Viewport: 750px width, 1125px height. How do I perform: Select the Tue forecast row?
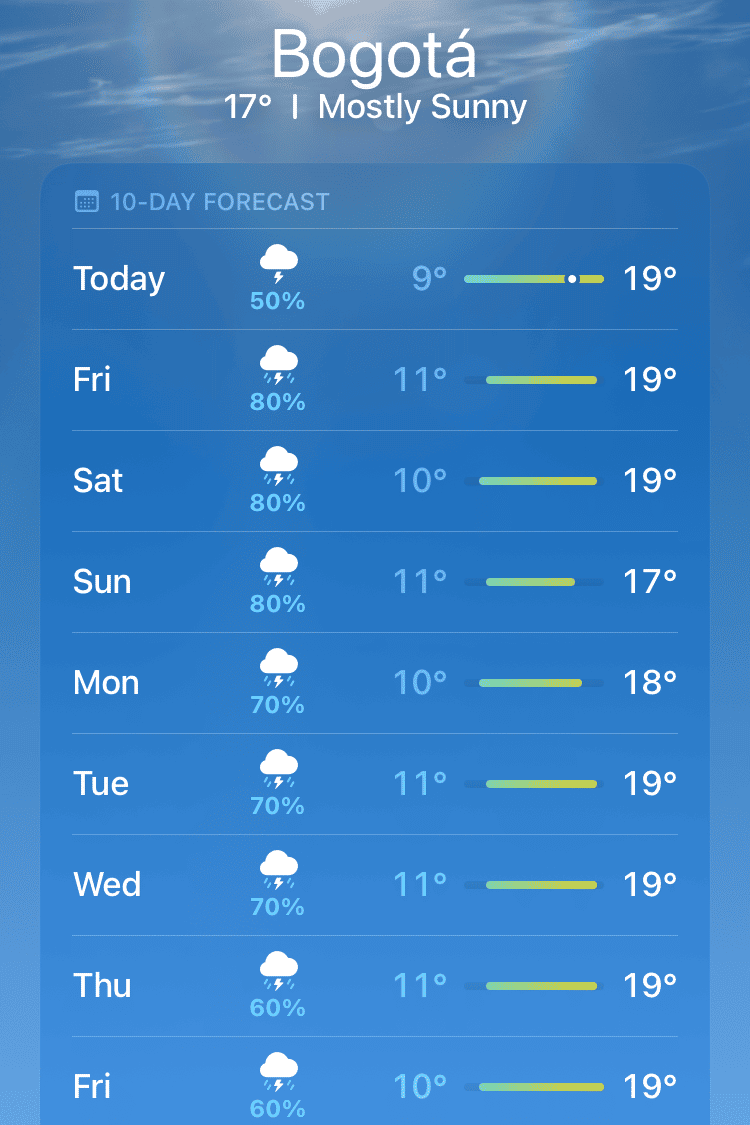point(375,784)
